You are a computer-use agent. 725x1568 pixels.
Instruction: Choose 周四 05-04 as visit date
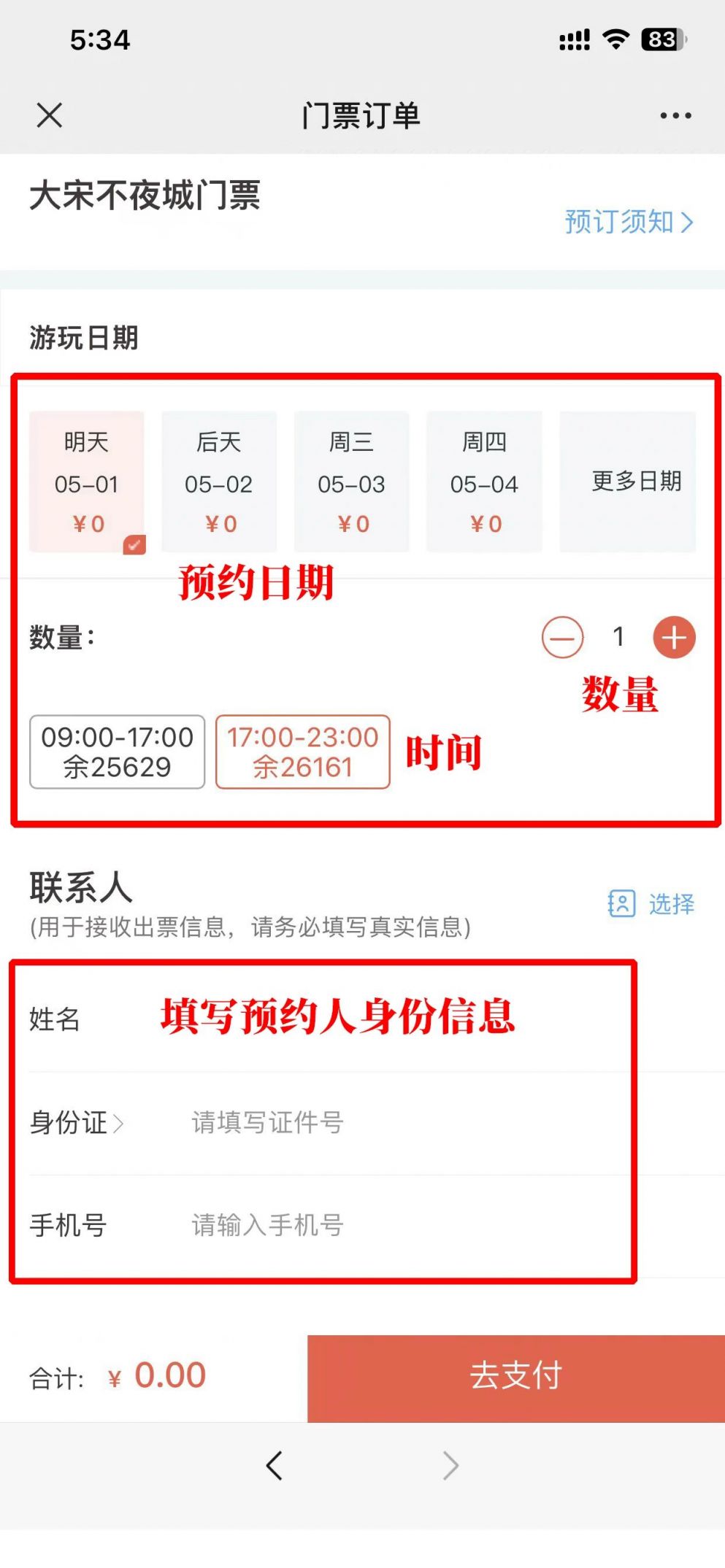484,482
